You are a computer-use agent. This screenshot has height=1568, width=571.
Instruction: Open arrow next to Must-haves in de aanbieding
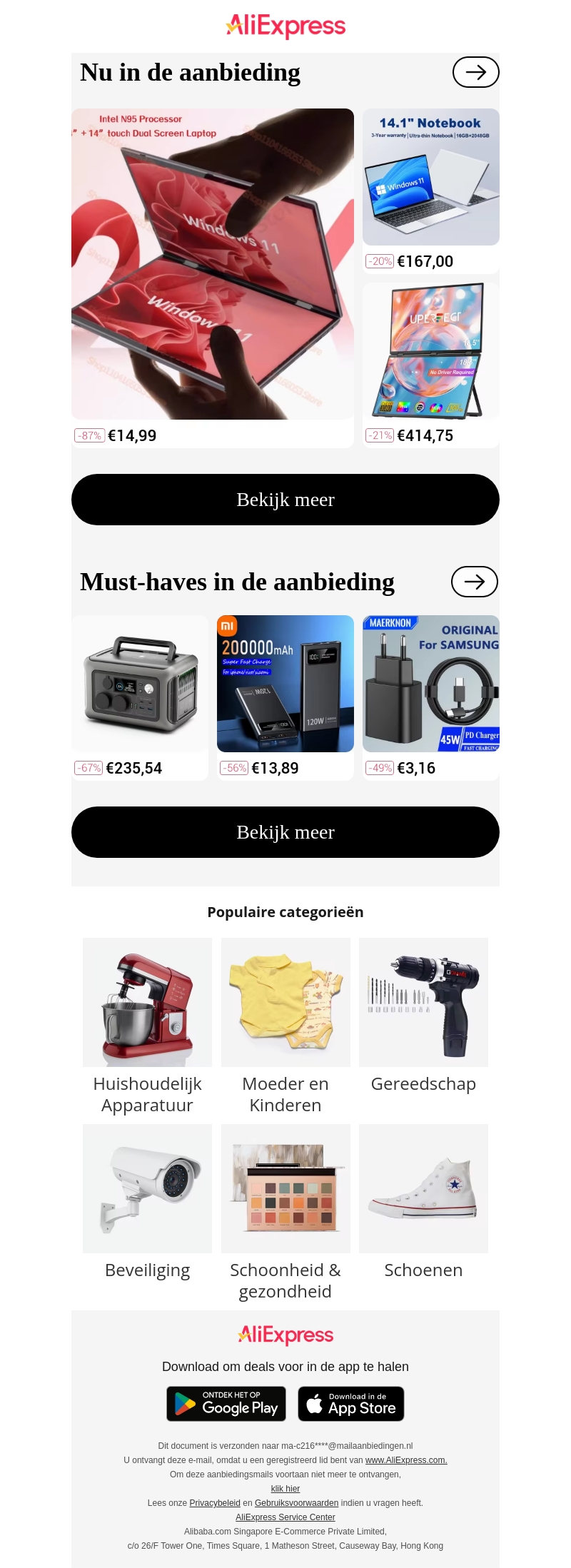(474, 582)
